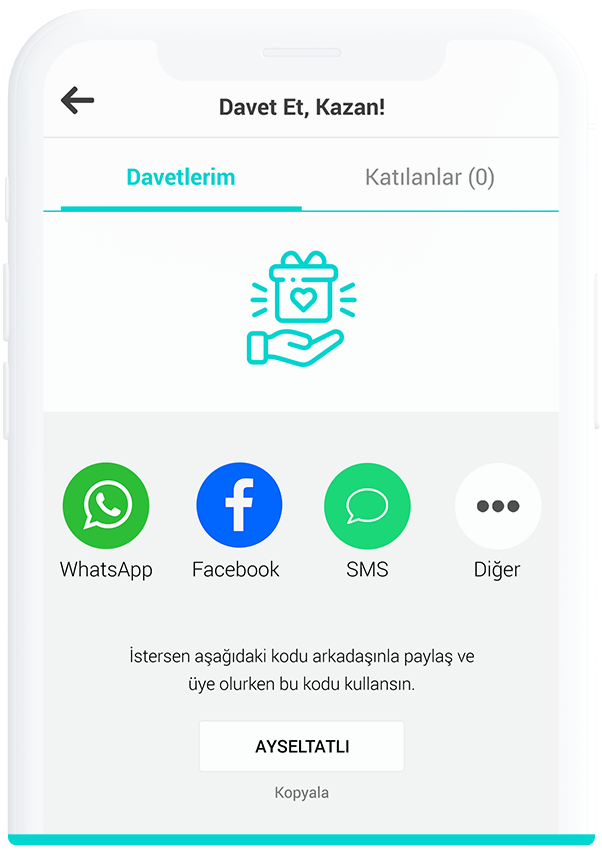Share the invite on Facebook
This screenshot has width=602, height=851.
[238, 506]
